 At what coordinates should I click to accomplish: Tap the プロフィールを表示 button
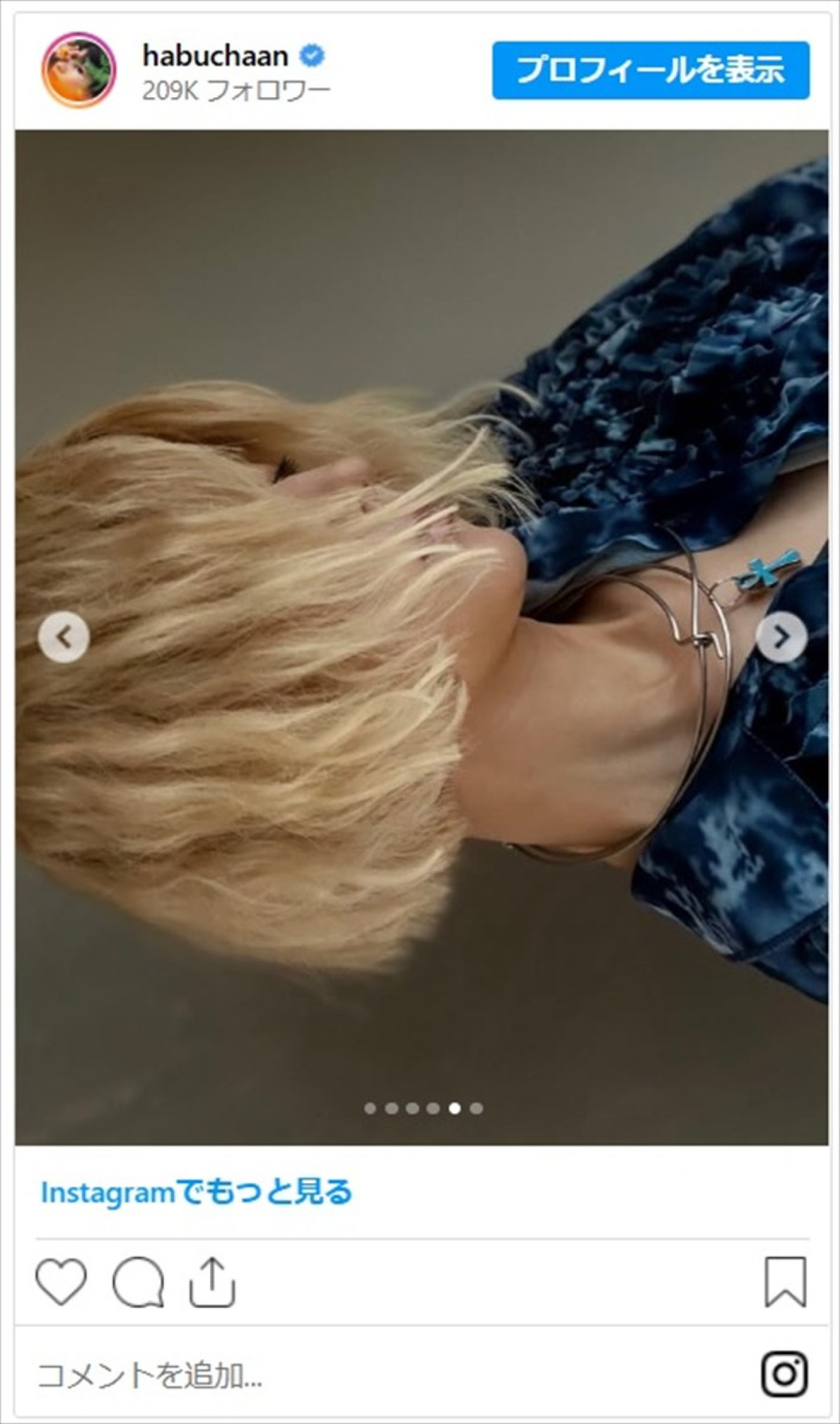(x=650, y=71)
